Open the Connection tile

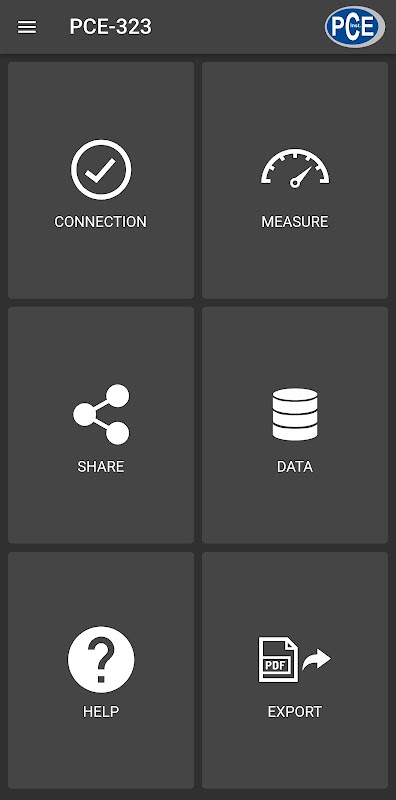click(101, 180)
